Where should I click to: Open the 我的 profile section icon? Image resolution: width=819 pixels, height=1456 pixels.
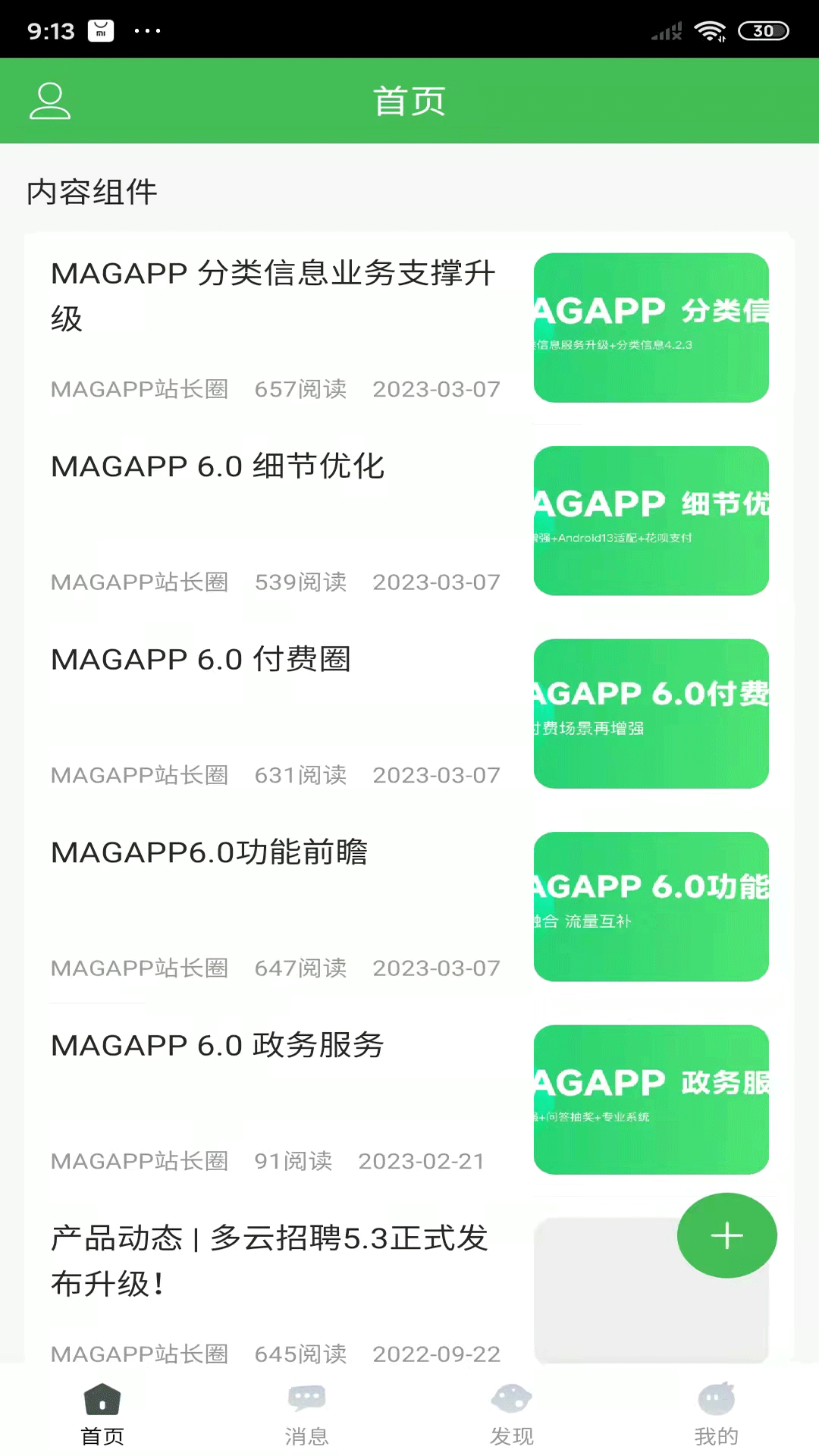click(x=716, y=1399)
